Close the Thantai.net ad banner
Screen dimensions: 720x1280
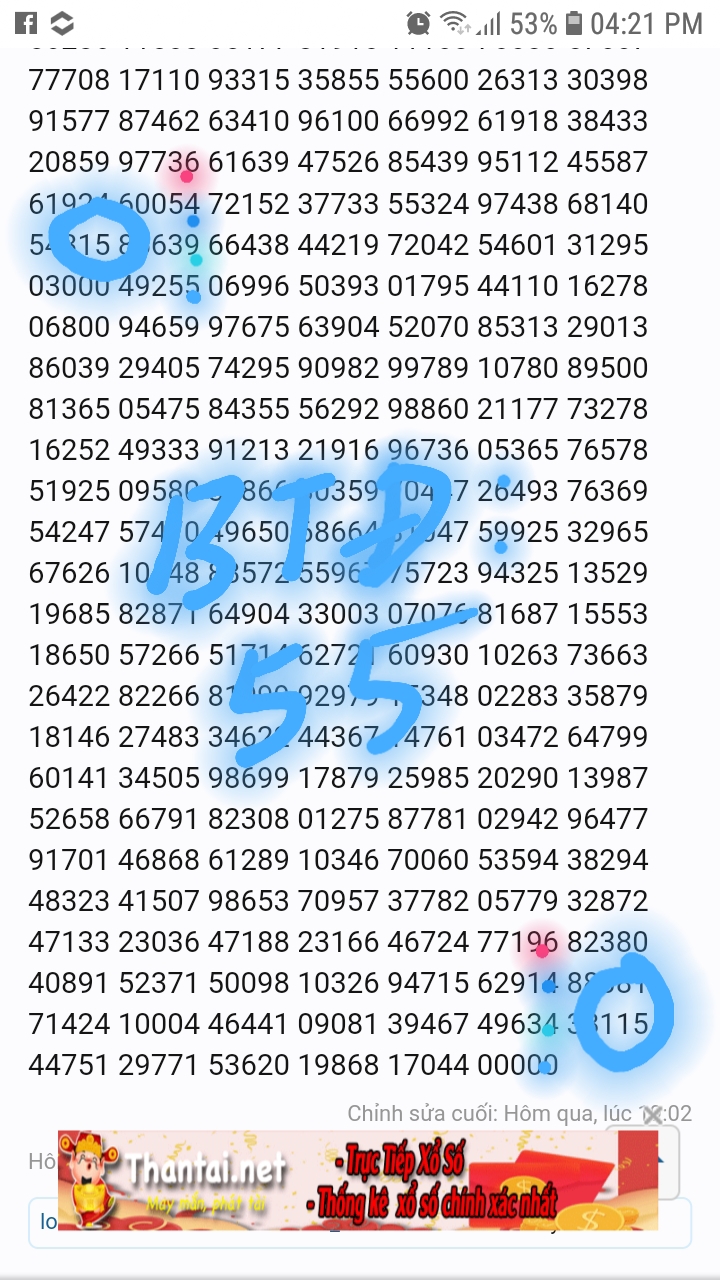(652, 1115)
